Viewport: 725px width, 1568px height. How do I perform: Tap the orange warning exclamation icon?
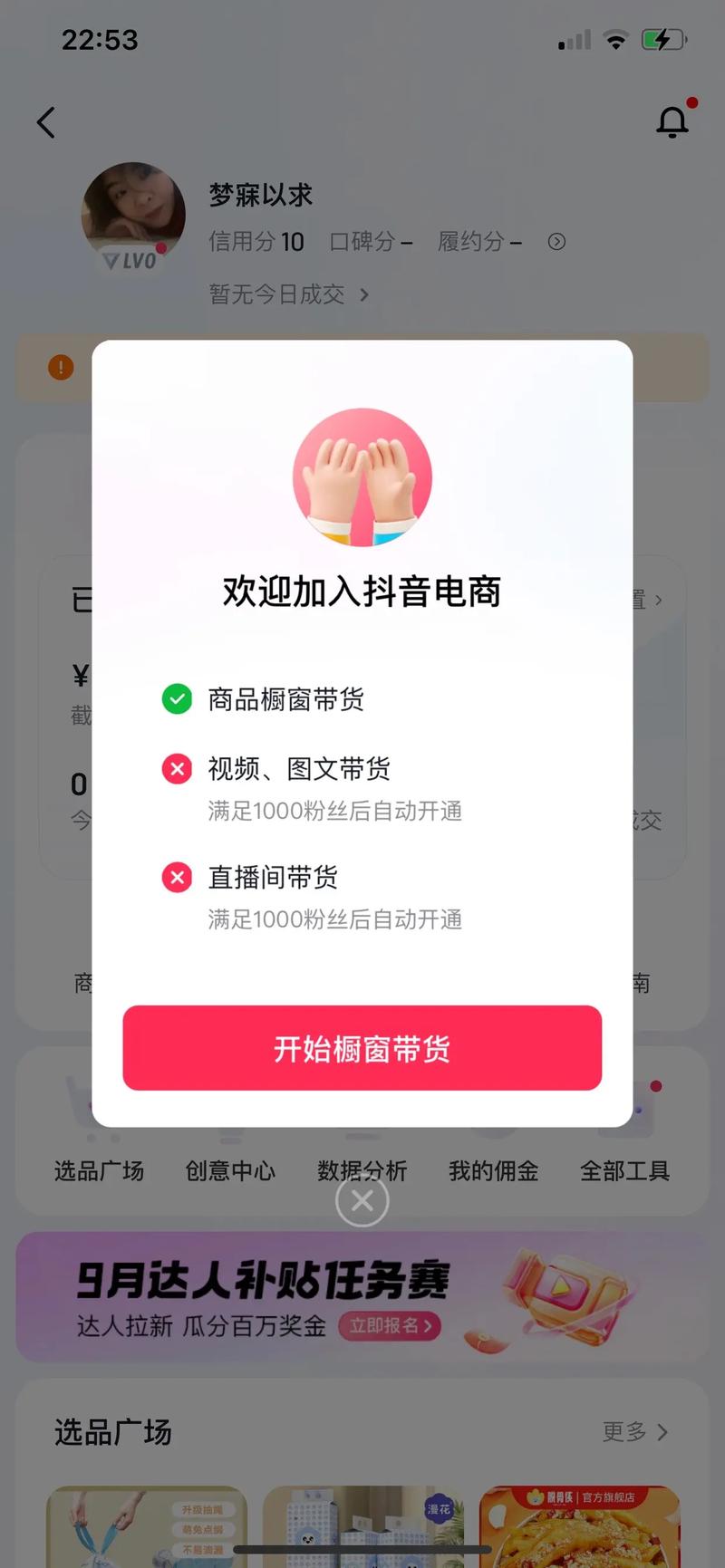pos(60,367)
